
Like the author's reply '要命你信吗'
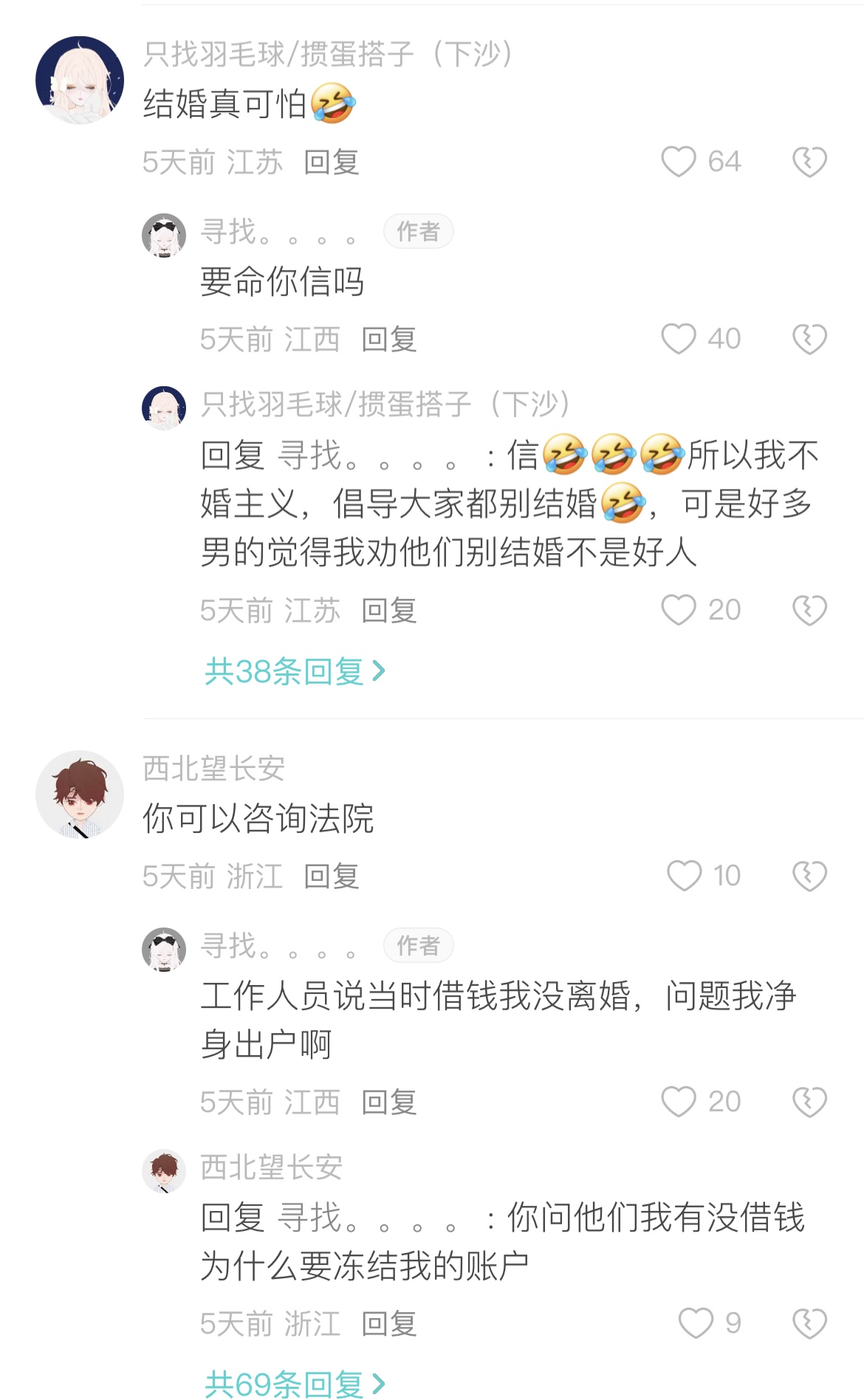[679, 339]
